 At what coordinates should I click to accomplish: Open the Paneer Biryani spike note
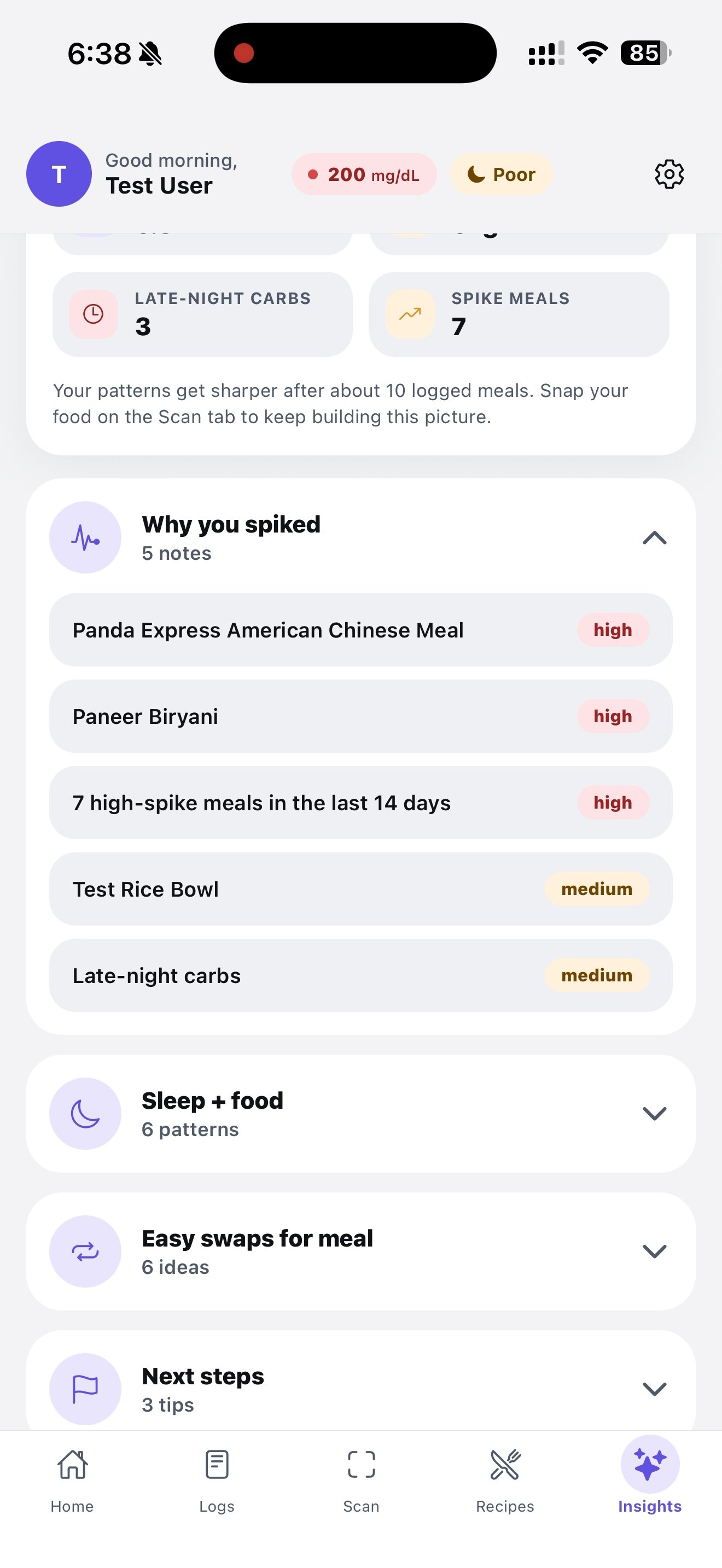coord(360,716)
